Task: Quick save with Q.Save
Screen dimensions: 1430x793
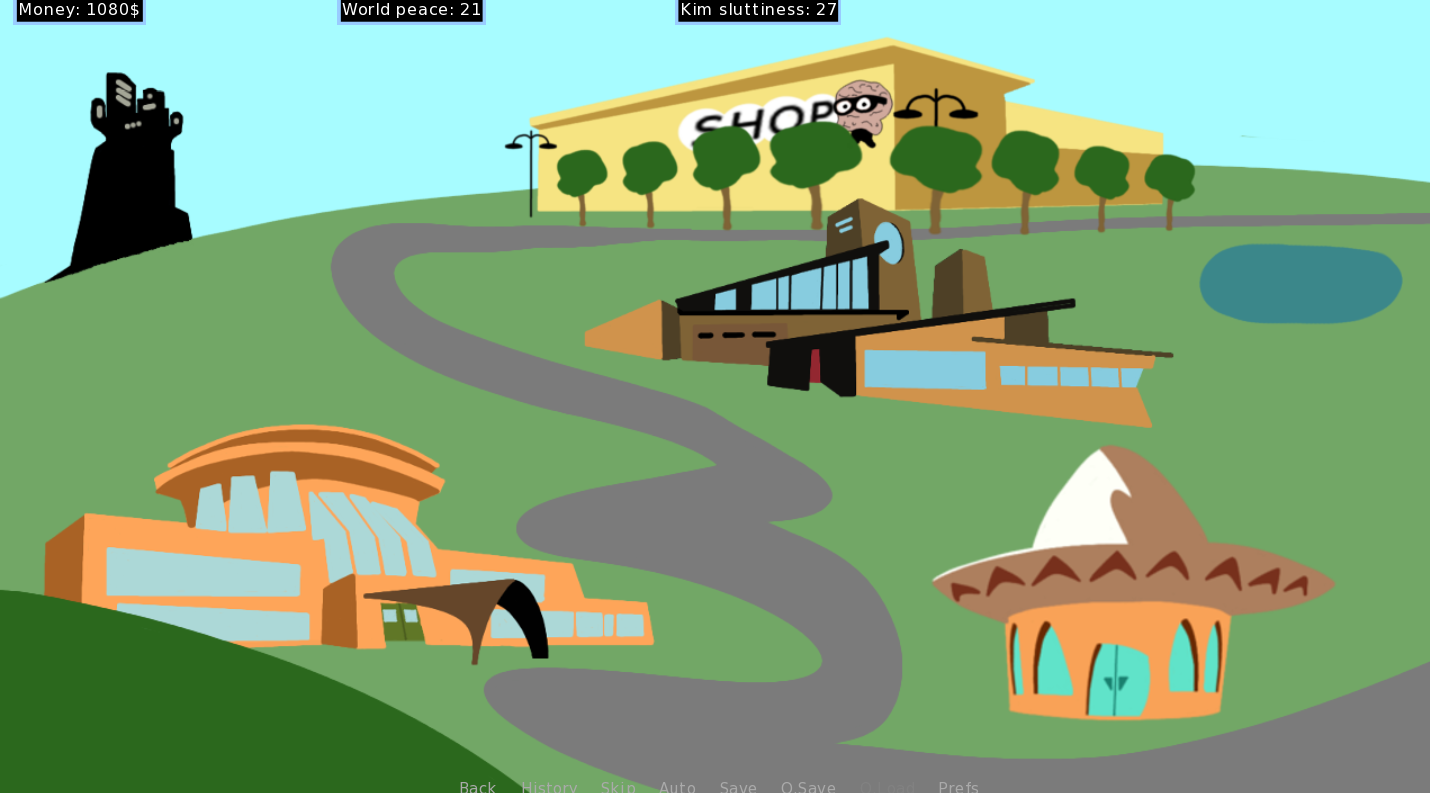Action: (x=808, y=786)
